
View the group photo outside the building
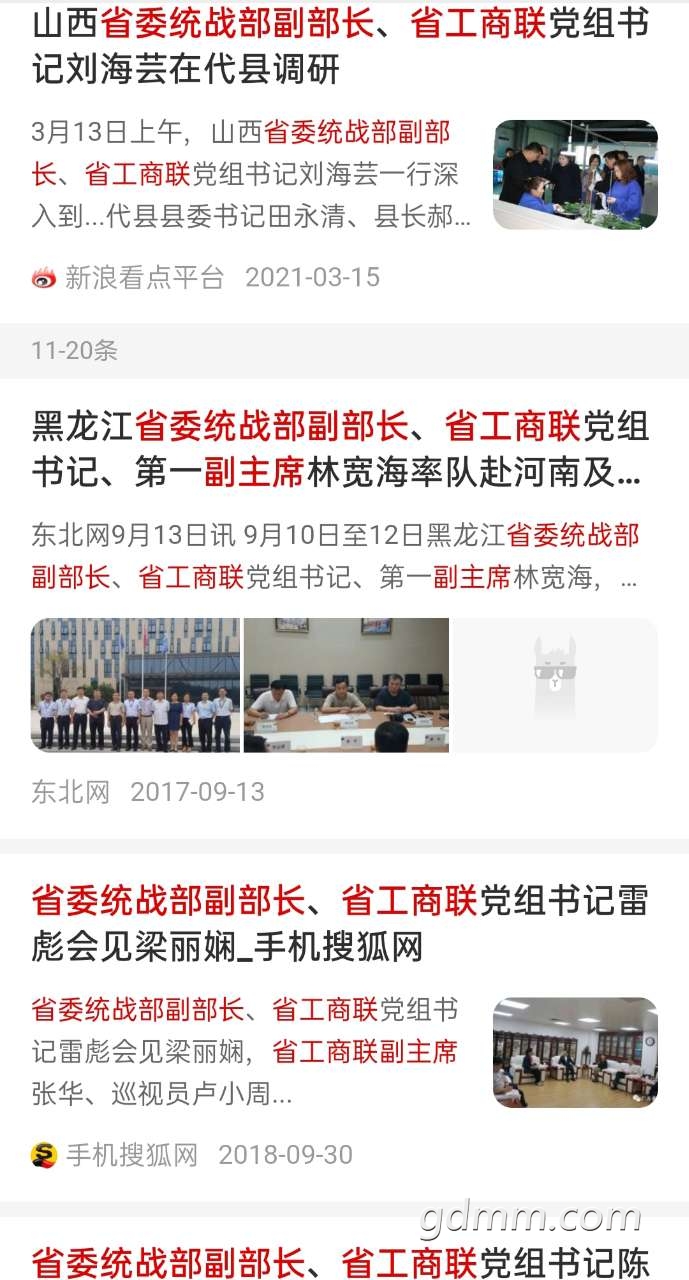(135, 684)
